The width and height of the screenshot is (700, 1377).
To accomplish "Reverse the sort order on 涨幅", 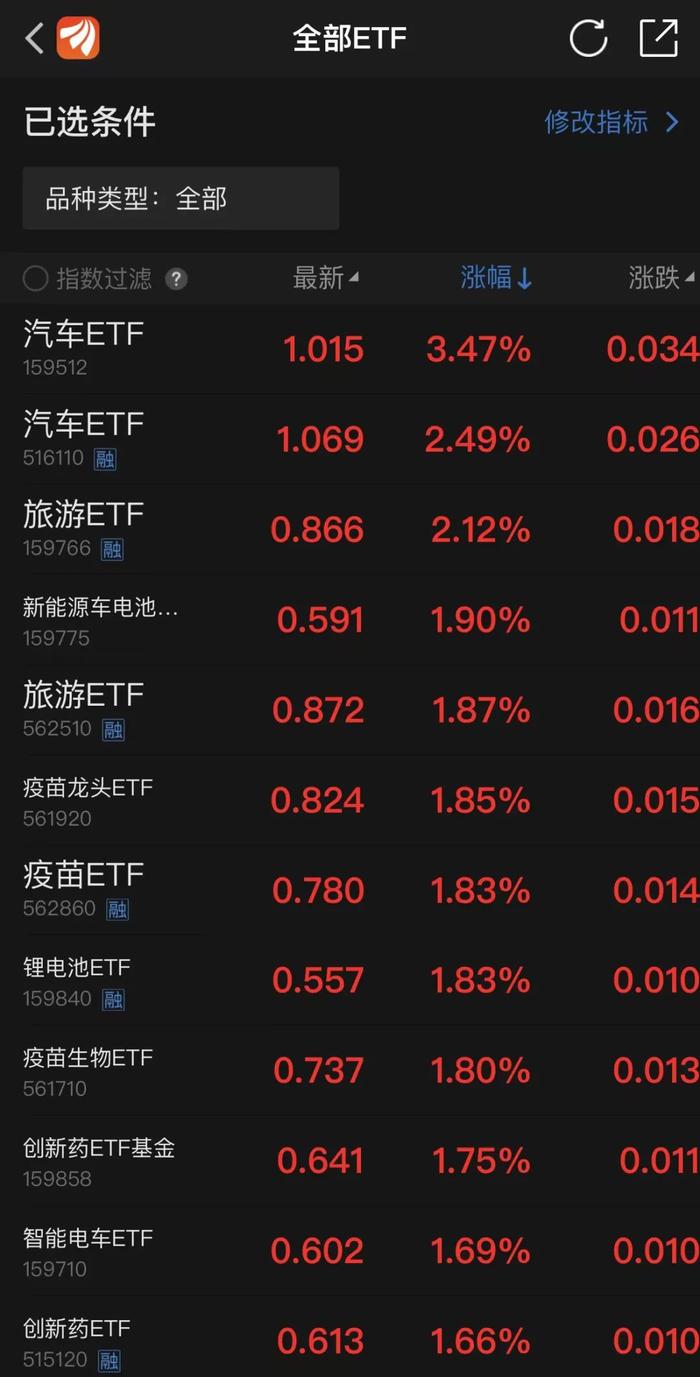I will click(x=496, y=278).
